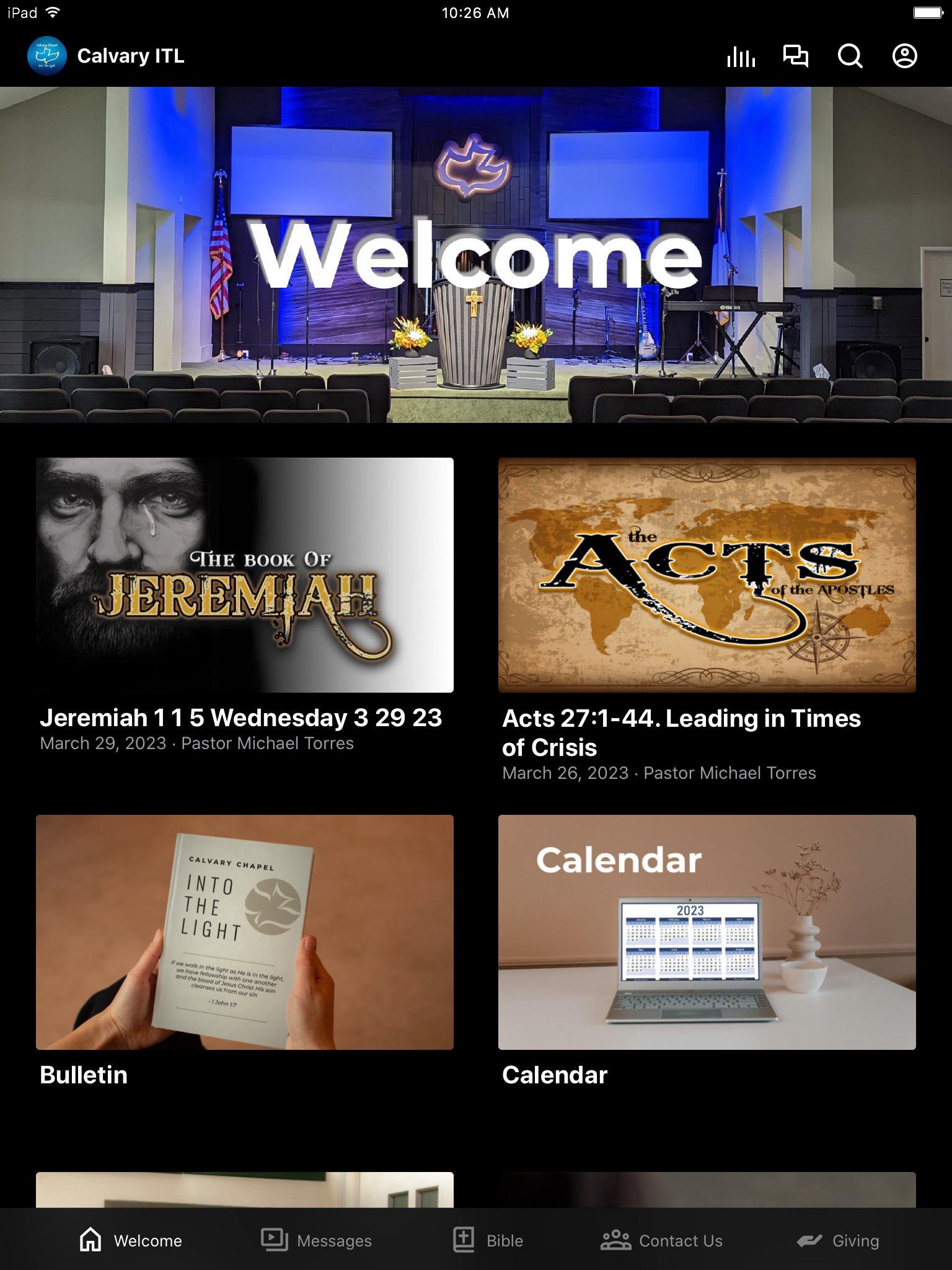Screen dimensions: 952x1270
Task: Select the Giving tab
Action: 838,1240
